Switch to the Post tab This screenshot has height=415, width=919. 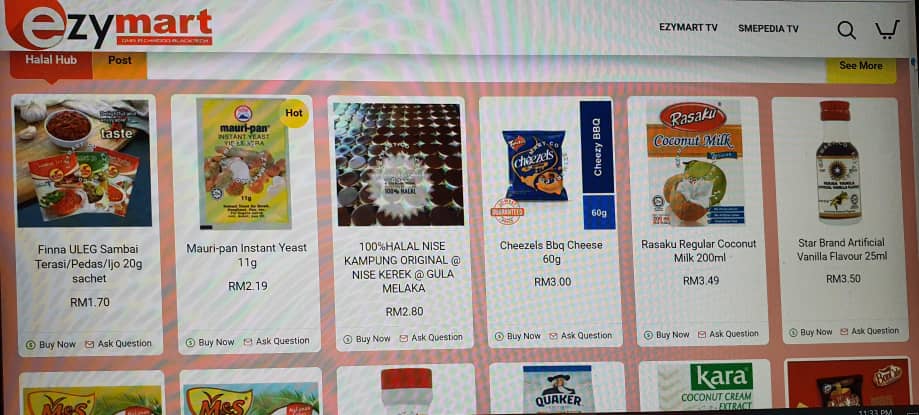coord(120,60)
